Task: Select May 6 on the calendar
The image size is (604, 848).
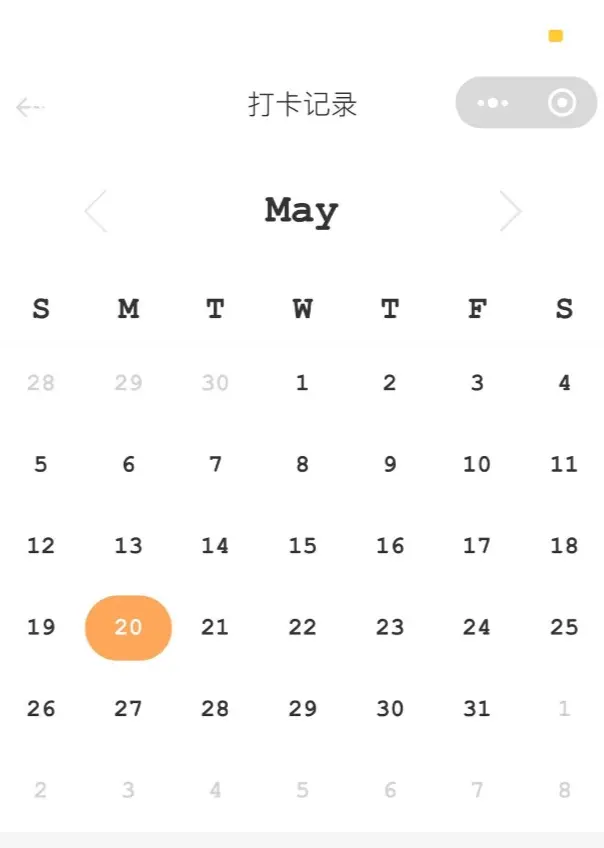Action: pos(128,464)
